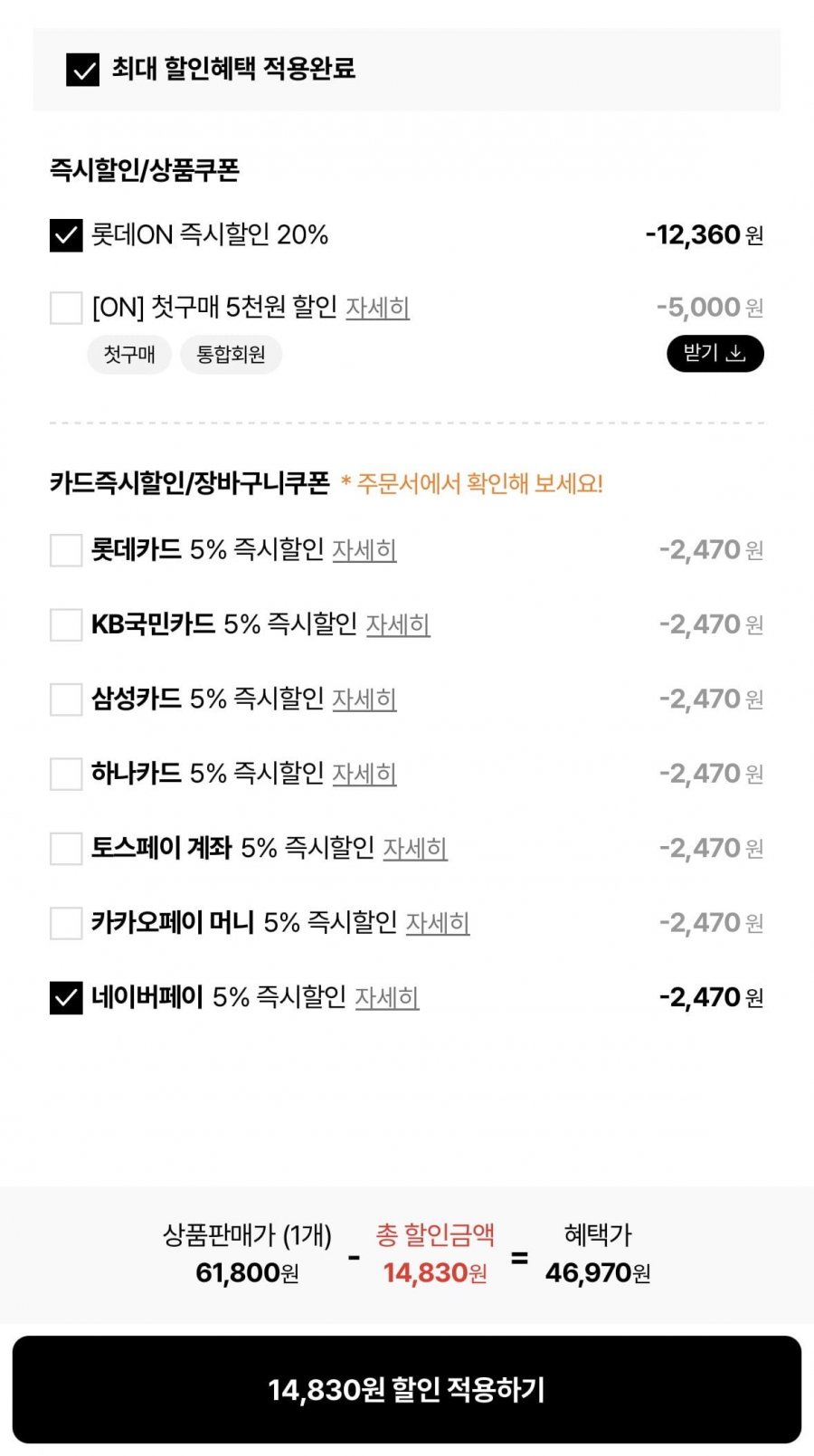Open 자세히 link for 하나카드
The width and height of the screenshot is (814, 1456).
[364, 774]
